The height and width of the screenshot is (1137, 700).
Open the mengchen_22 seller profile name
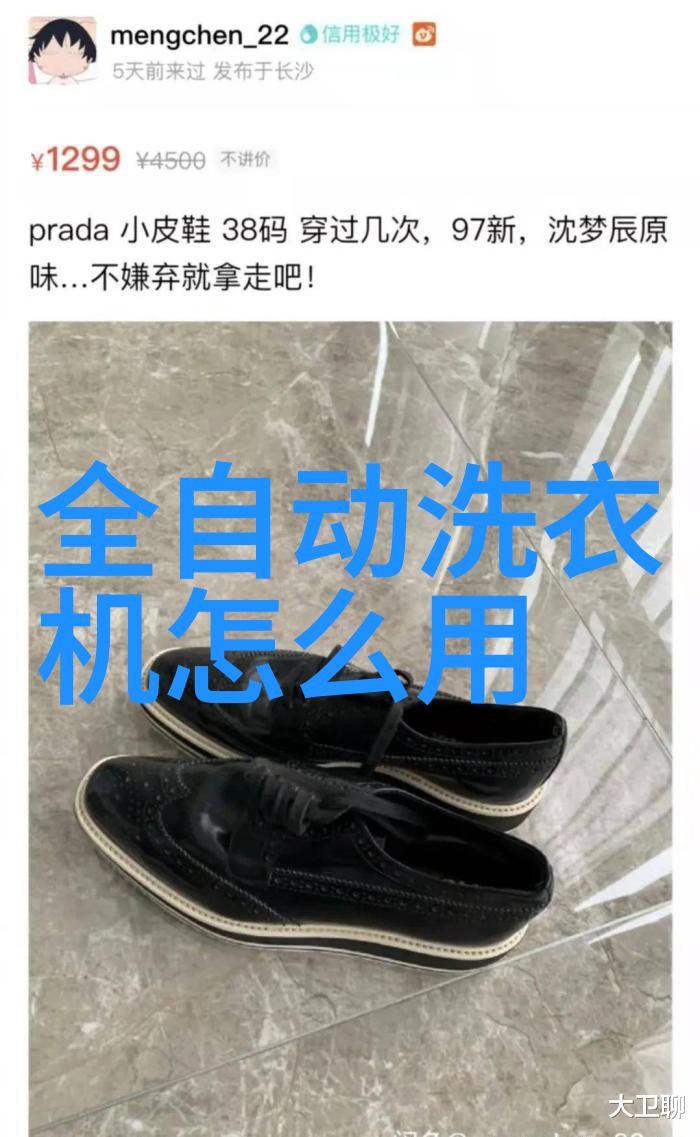tap(199, 35)
